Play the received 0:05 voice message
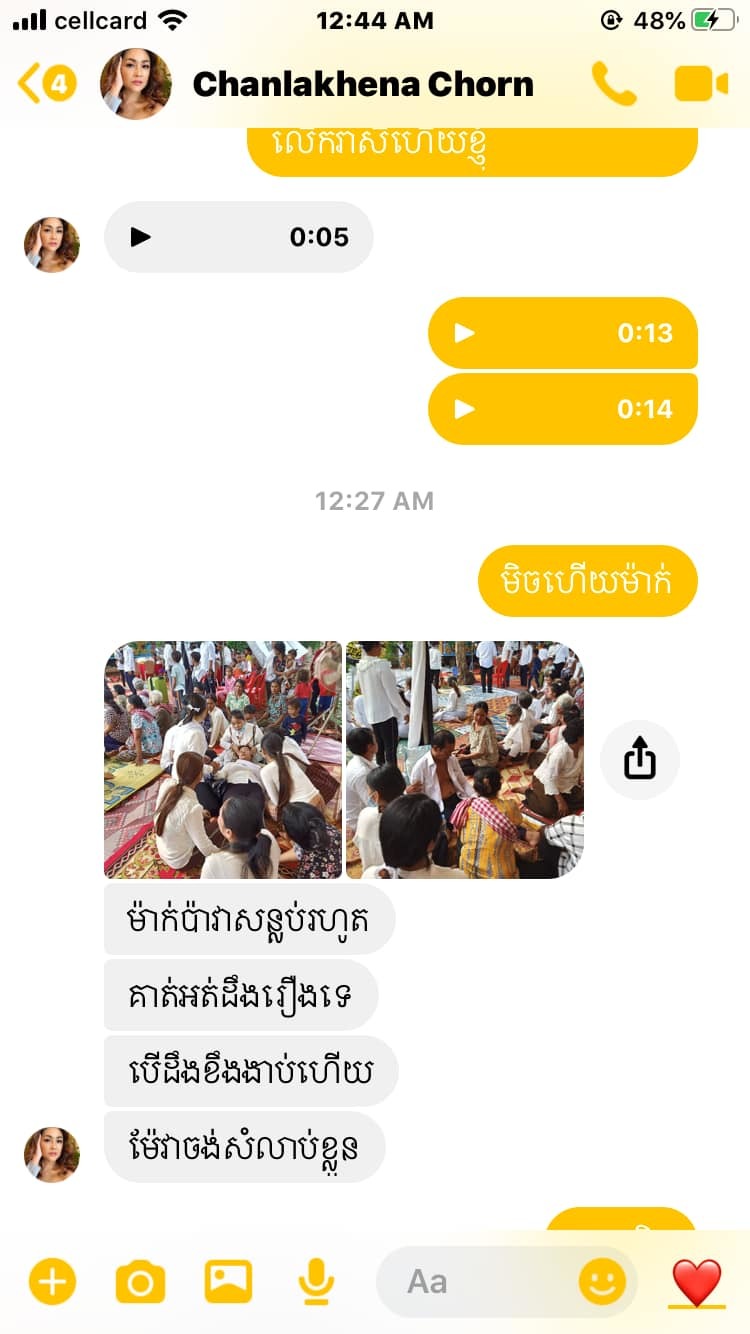Viewport: 750px width, 1334px height. (x=141, y=237)
